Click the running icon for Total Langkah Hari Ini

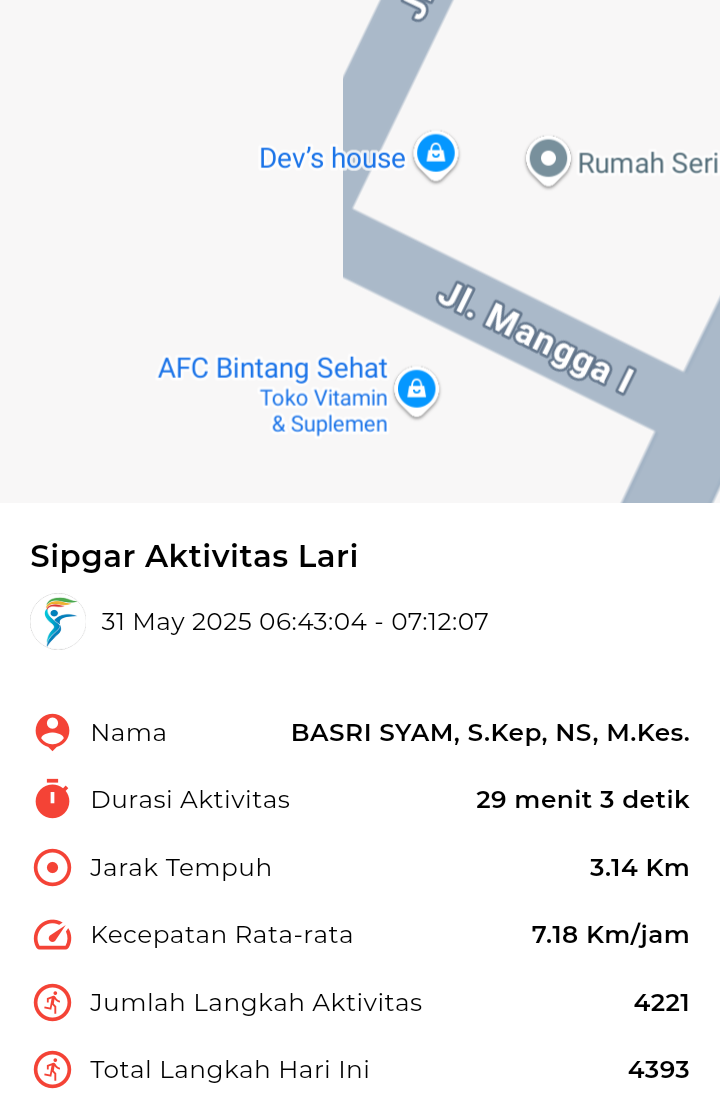click(51, 1069)
